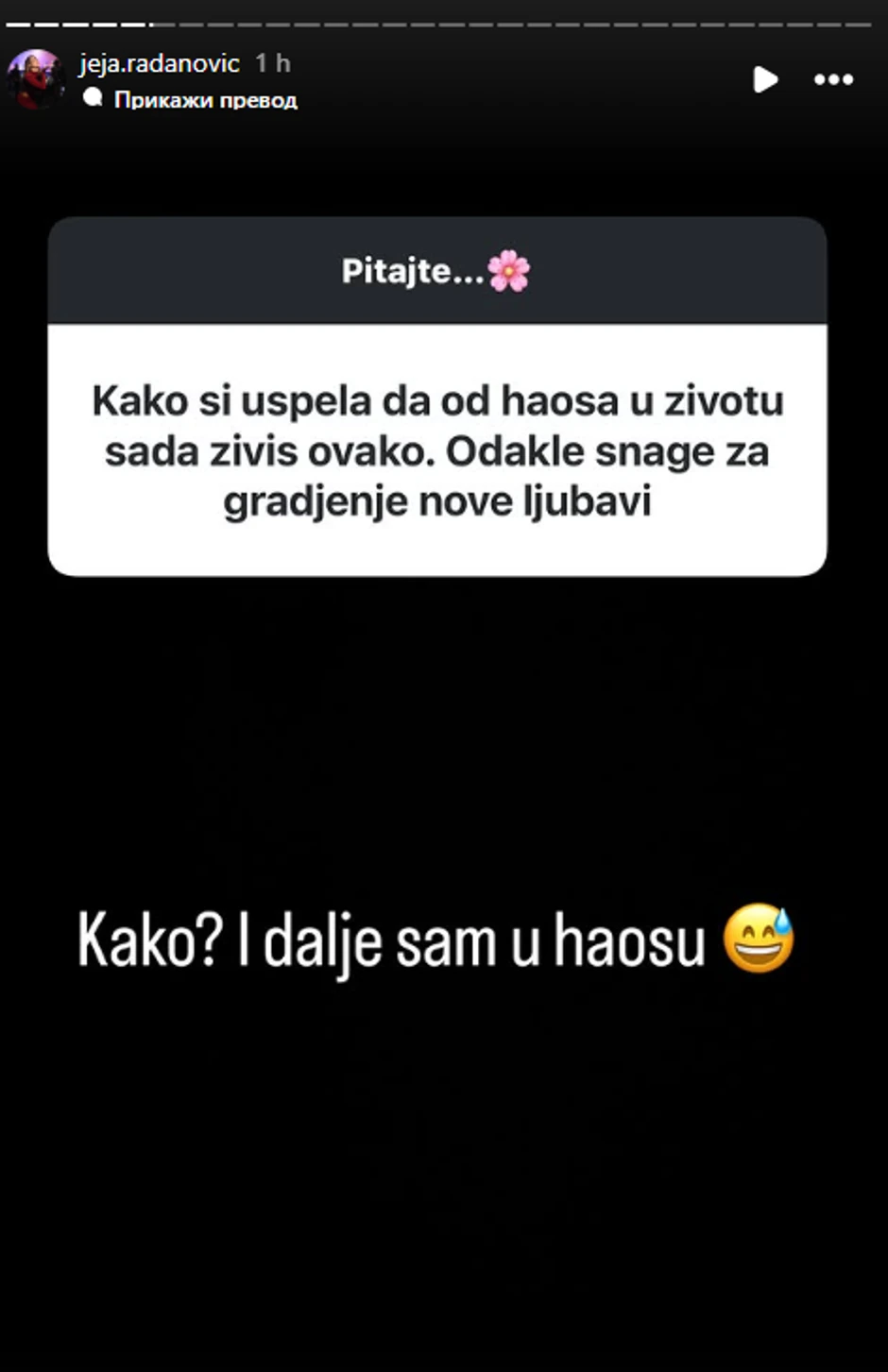Click the three-dot ellipsis icon
The width and height of the screenshot is (888, 1372).
(832, 80)
